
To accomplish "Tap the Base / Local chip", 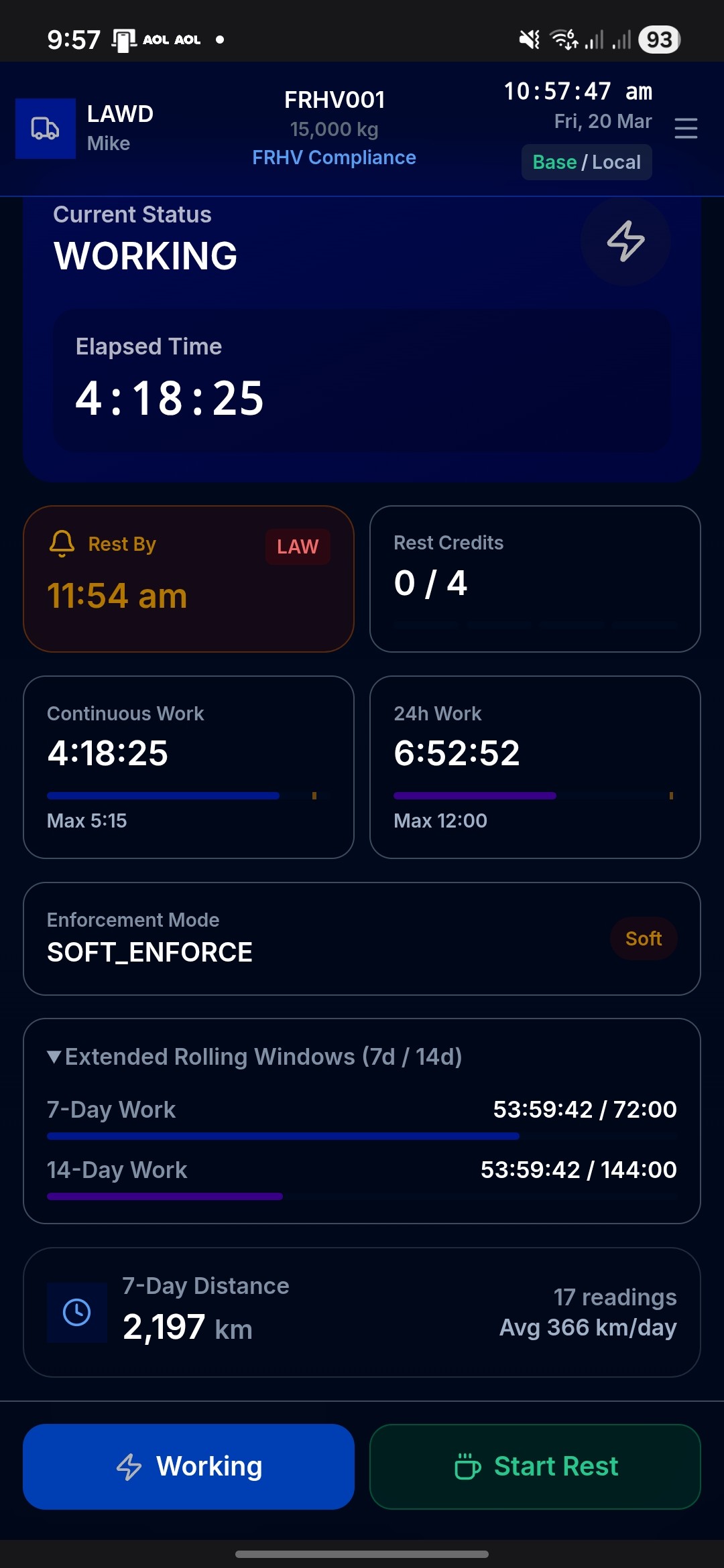I will 587,162.
